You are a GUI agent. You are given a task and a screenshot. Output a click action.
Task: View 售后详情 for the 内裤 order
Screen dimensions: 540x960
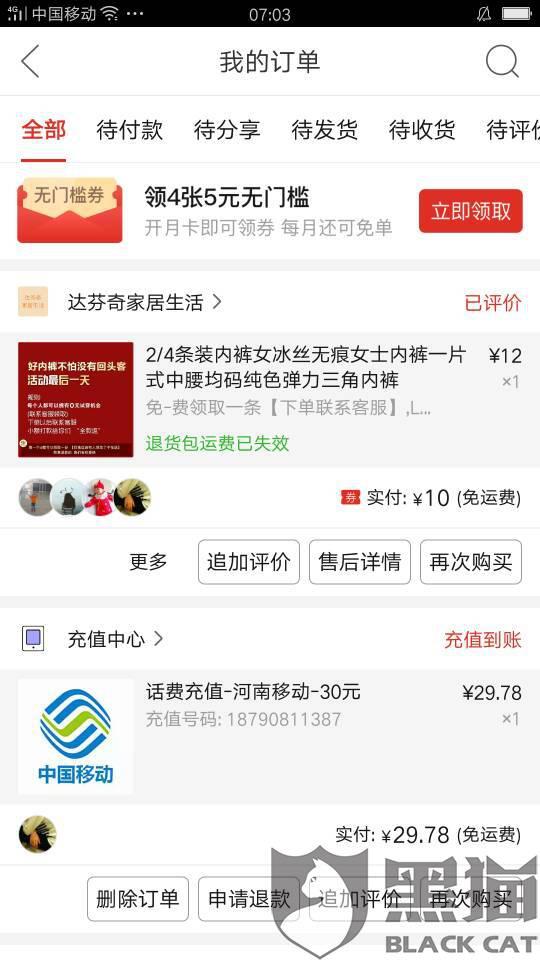click(359, 561)
